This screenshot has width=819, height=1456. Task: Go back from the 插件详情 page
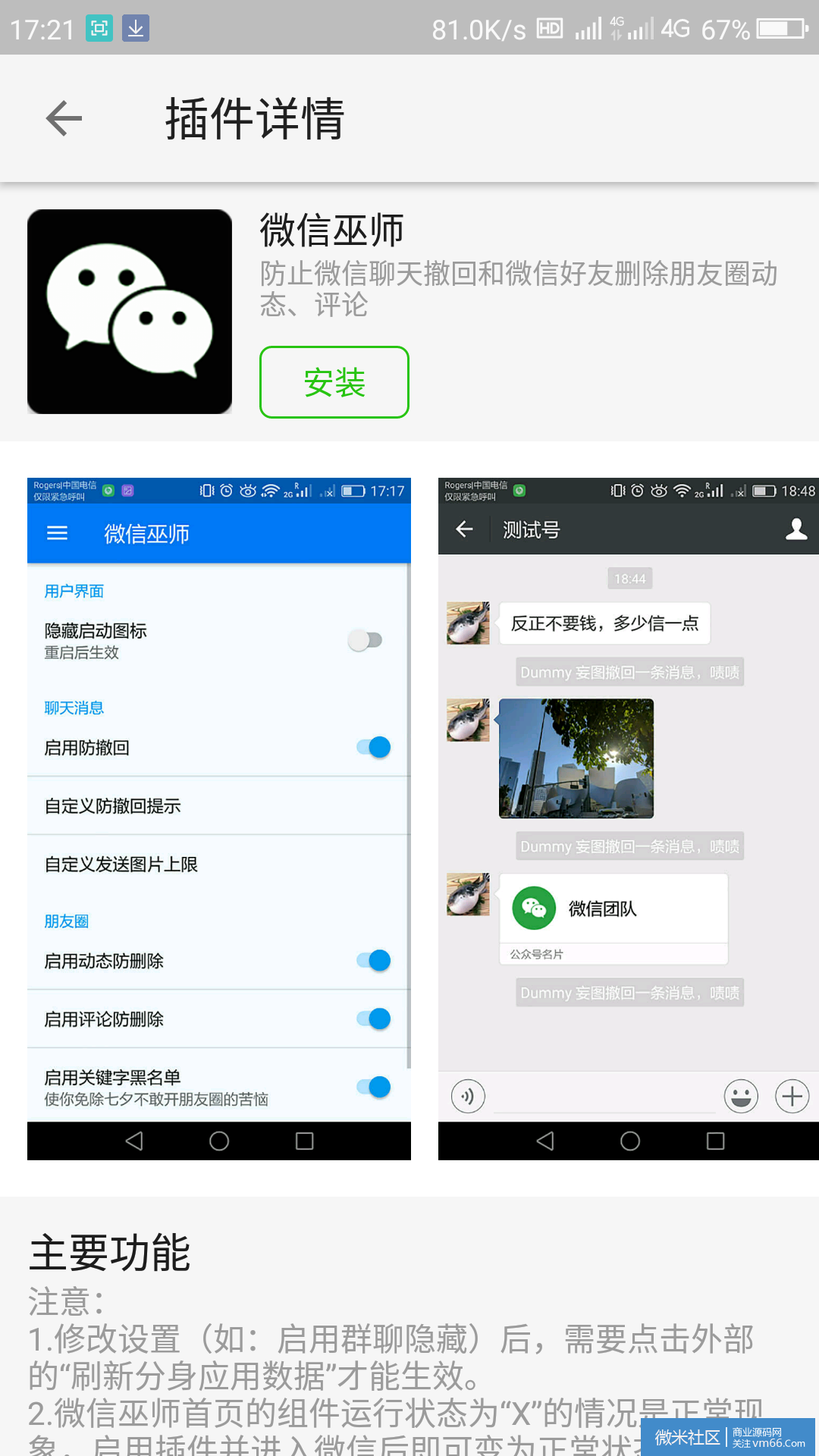(64, 118)
